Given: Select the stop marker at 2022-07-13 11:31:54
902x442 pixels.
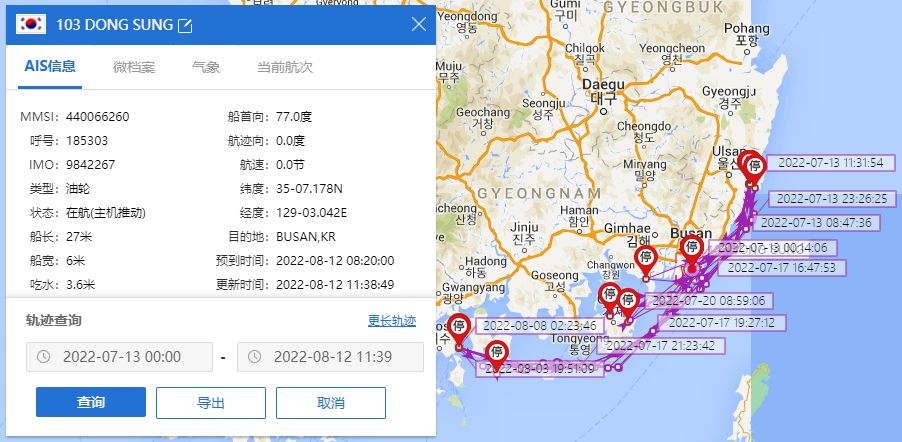Looking at the screenshot, I should pyautogui.click(x=754, y=164).
